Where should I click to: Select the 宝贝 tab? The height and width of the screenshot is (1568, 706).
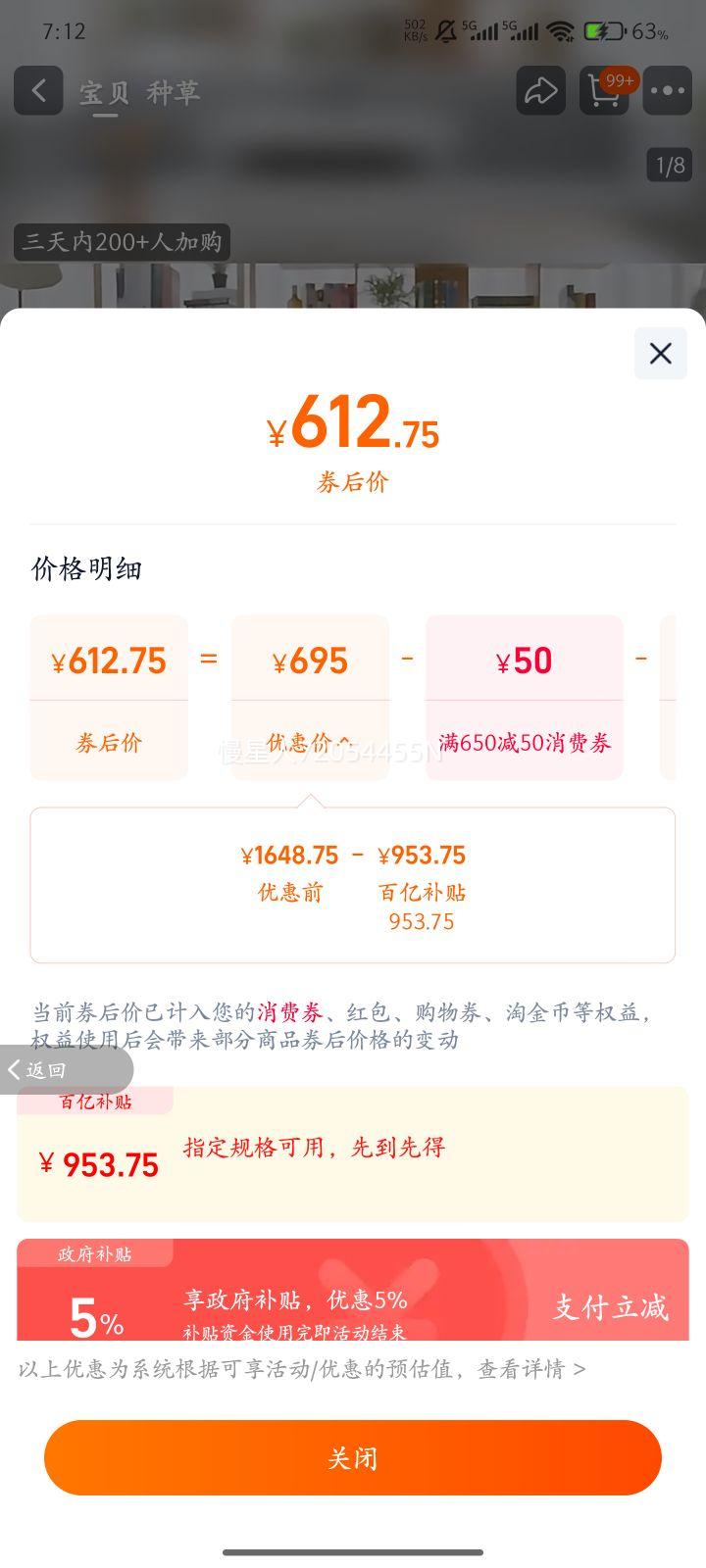[x=101, y=92]
